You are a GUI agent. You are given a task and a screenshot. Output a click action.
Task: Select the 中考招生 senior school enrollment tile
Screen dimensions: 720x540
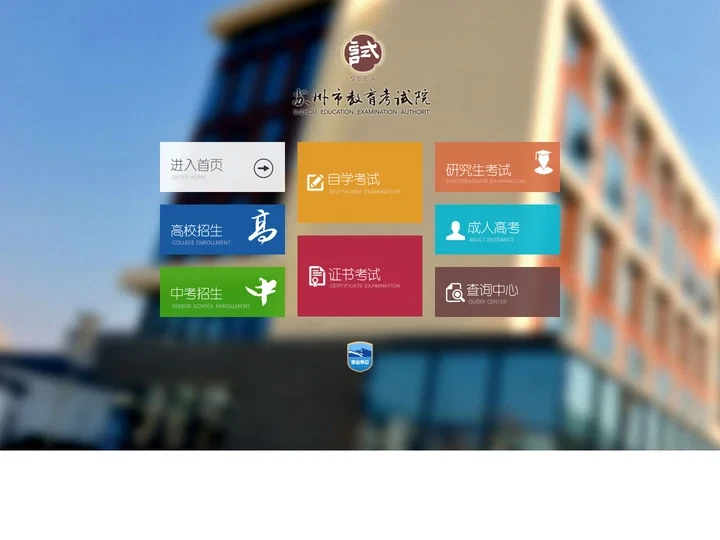tap(222, 292)
